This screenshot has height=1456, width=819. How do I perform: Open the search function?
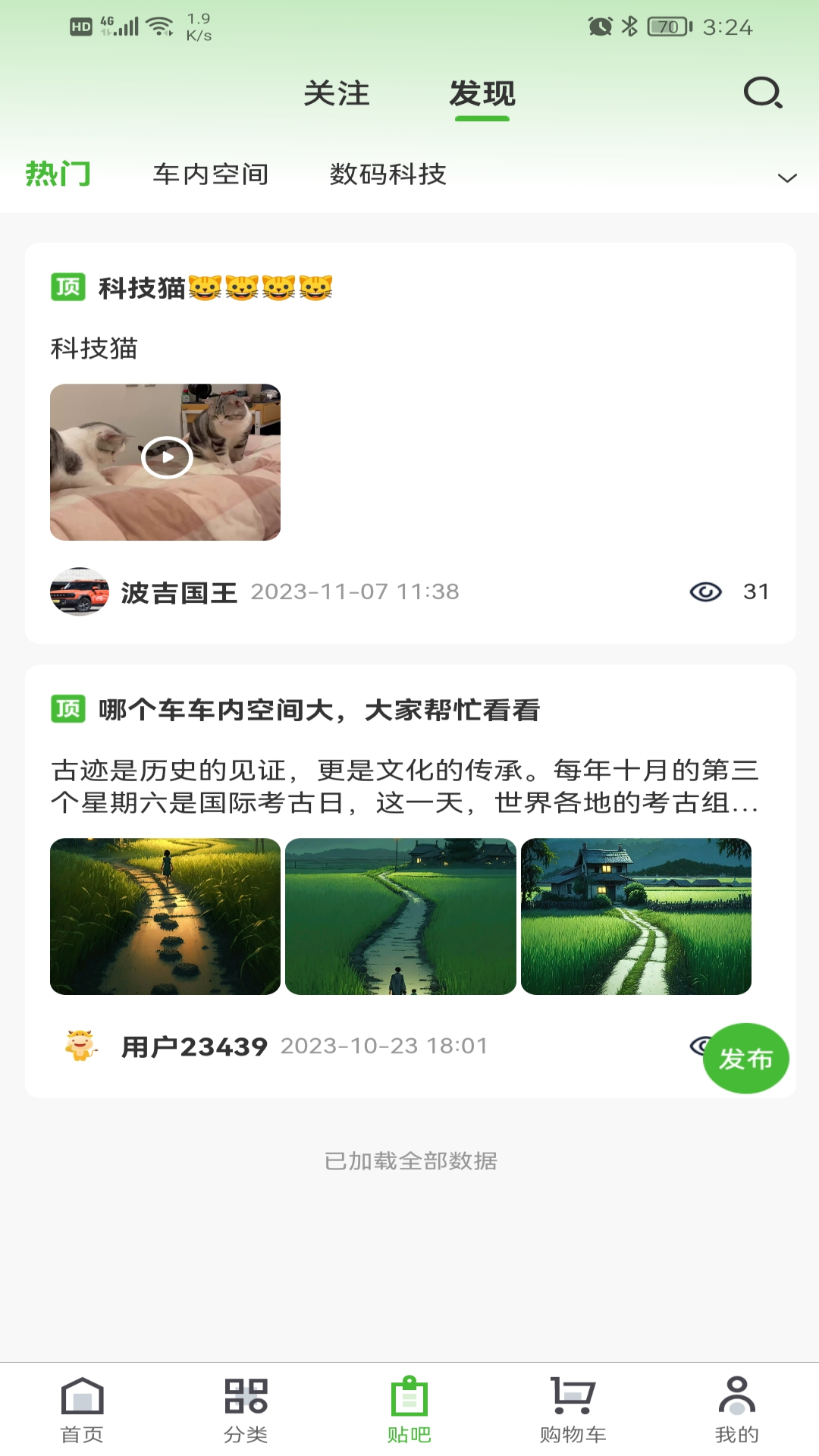[761, 94]
